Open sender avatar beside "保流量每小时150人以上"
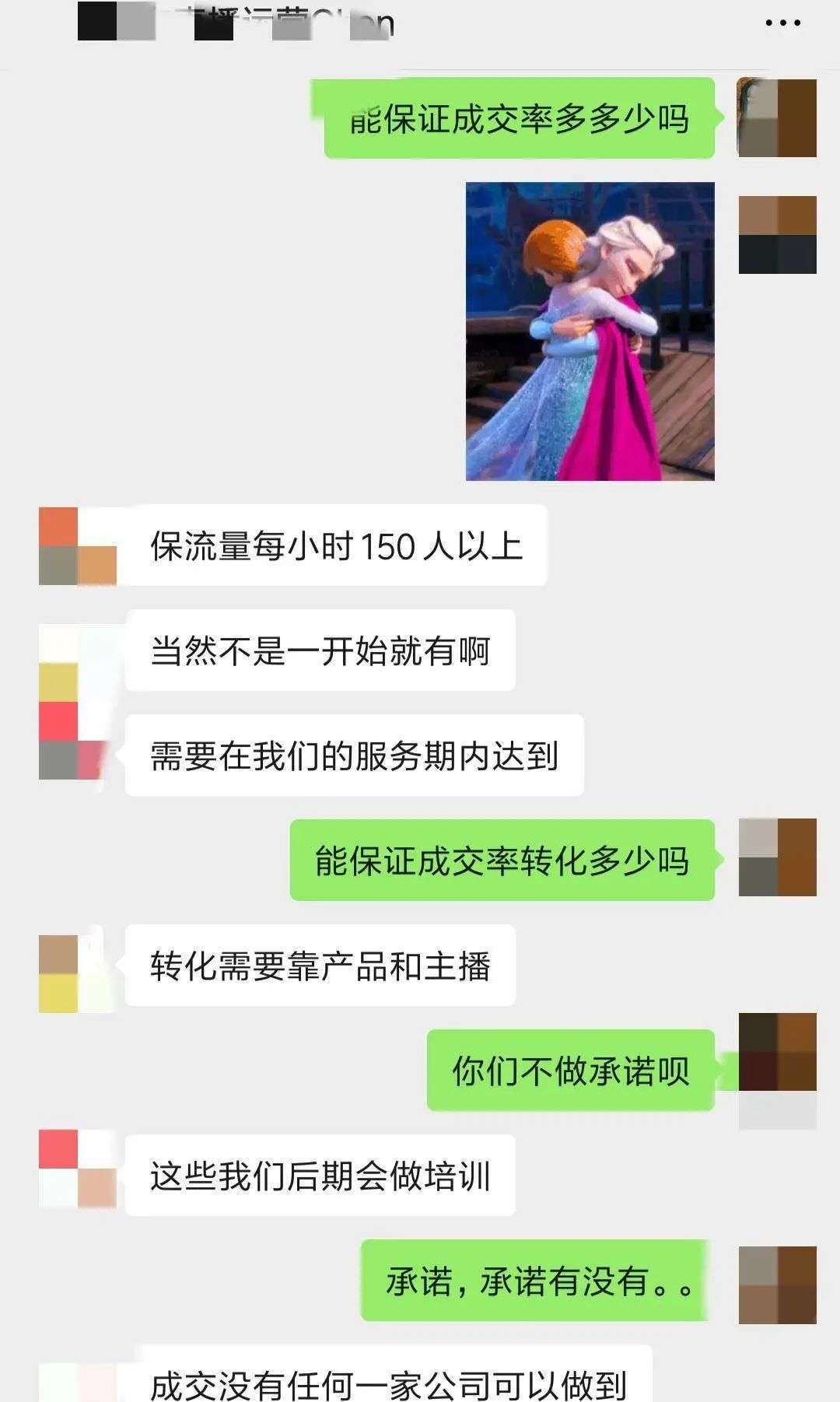The height and width of the screenshot is (1402, 840). (x=77, y=546)
